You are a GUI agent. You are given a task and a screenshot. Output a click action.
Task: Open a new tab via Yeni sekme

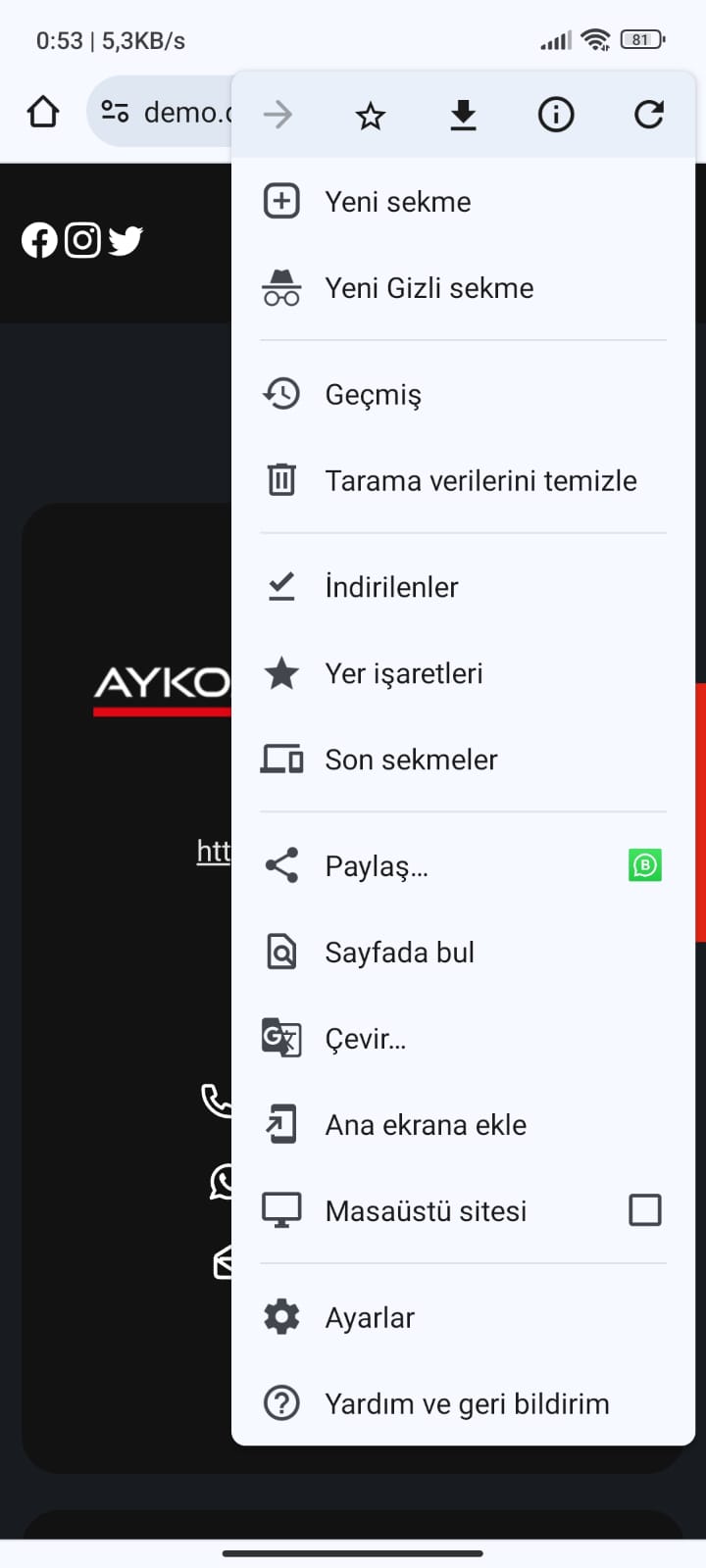coord(397,202)
